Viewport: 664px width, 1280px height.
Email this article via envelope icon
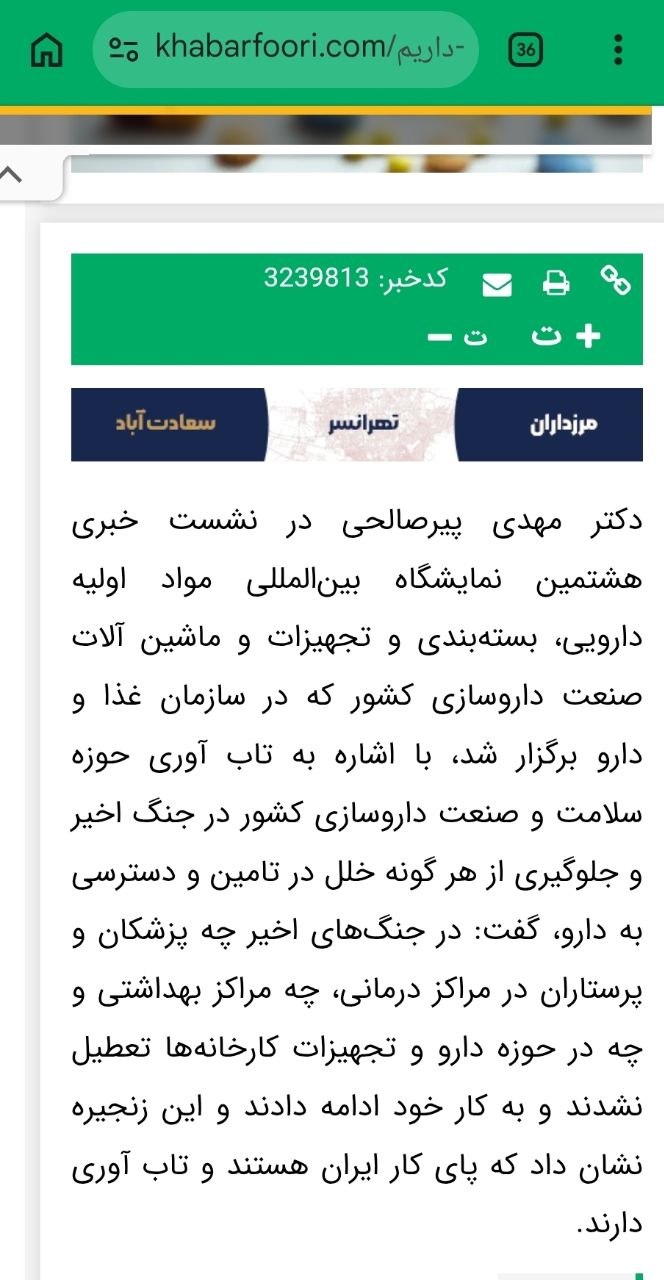point(497,285)
